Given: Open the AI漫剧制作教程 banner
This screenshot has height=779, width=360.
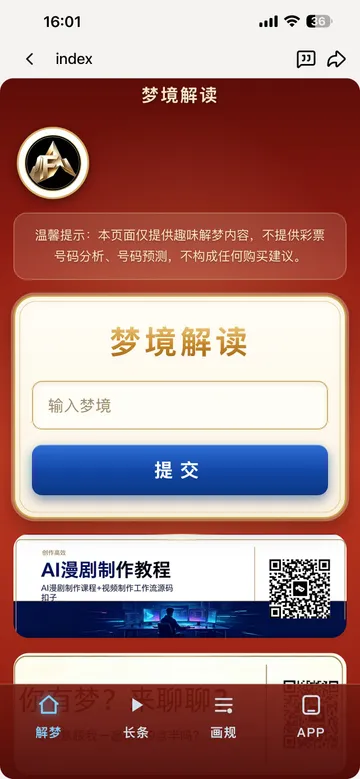Looking at the screenshot, I should 180,586.
